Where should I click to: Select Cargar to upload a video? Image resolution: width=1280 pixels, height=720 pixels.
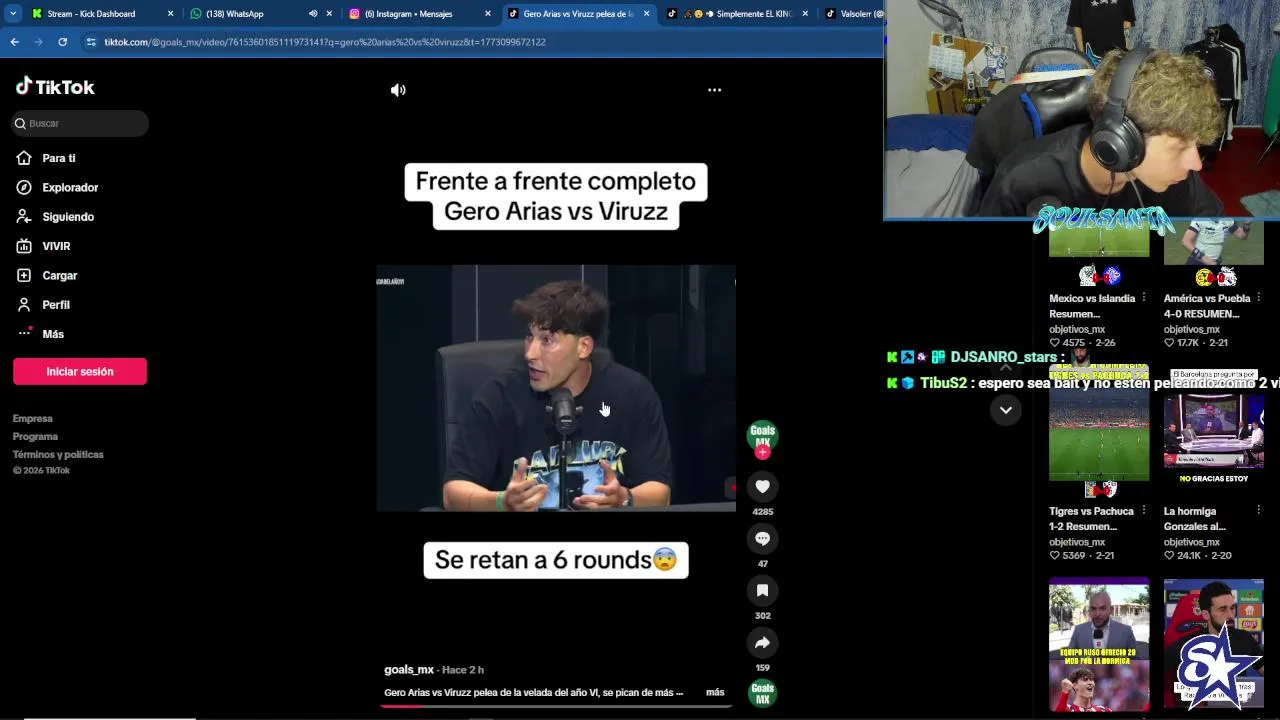(59, 275)
